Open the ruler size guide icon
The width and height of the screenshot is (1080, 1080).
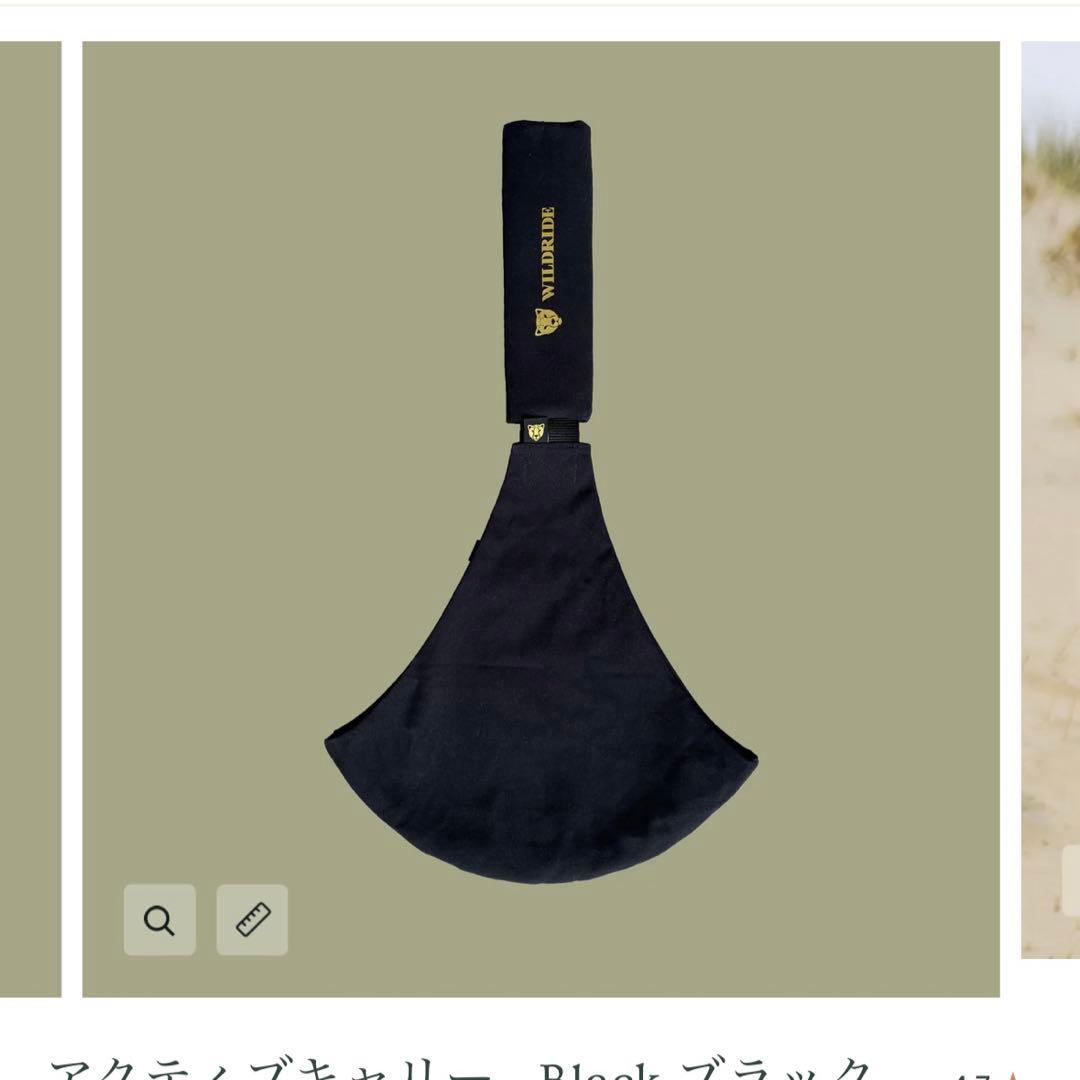click(x=252, y=919)
